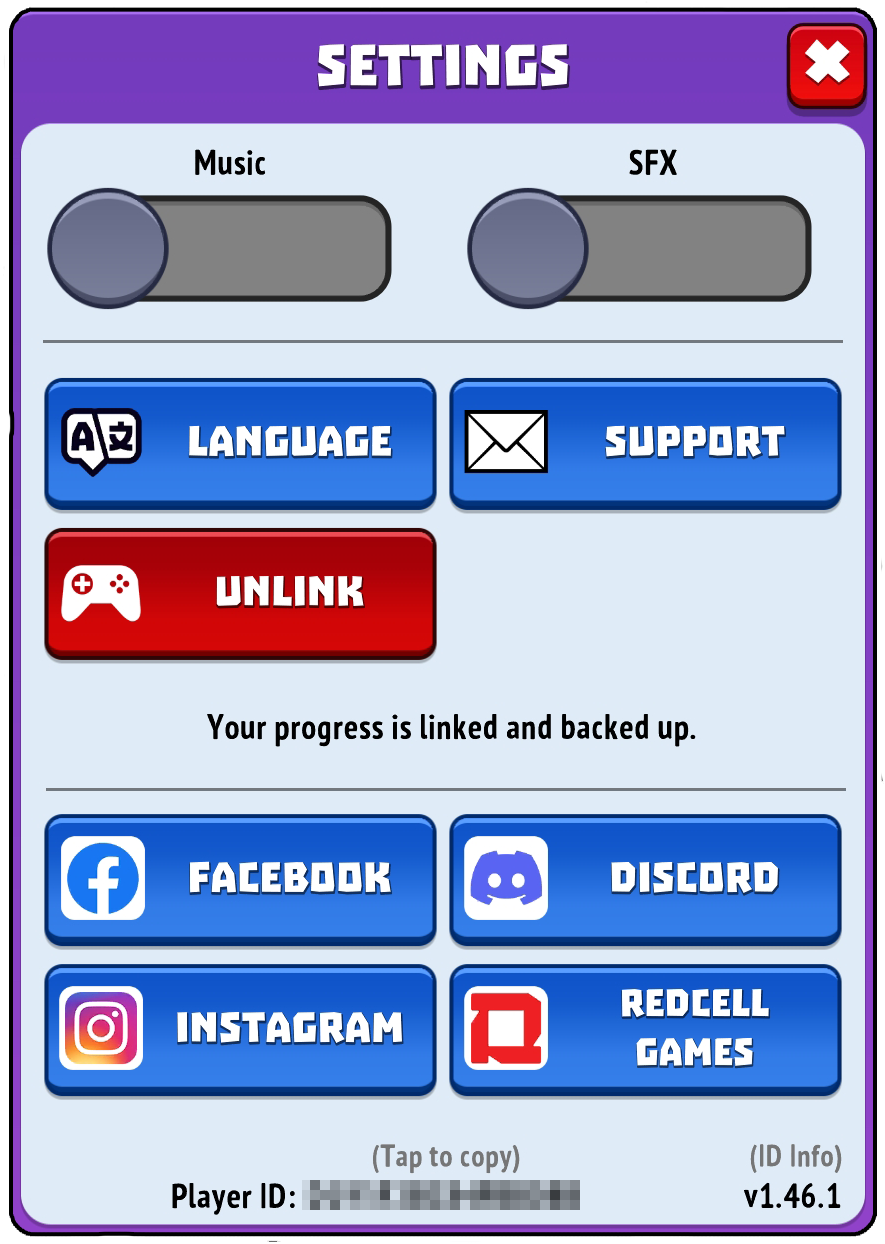Join the Discord server

click(645, 879)
